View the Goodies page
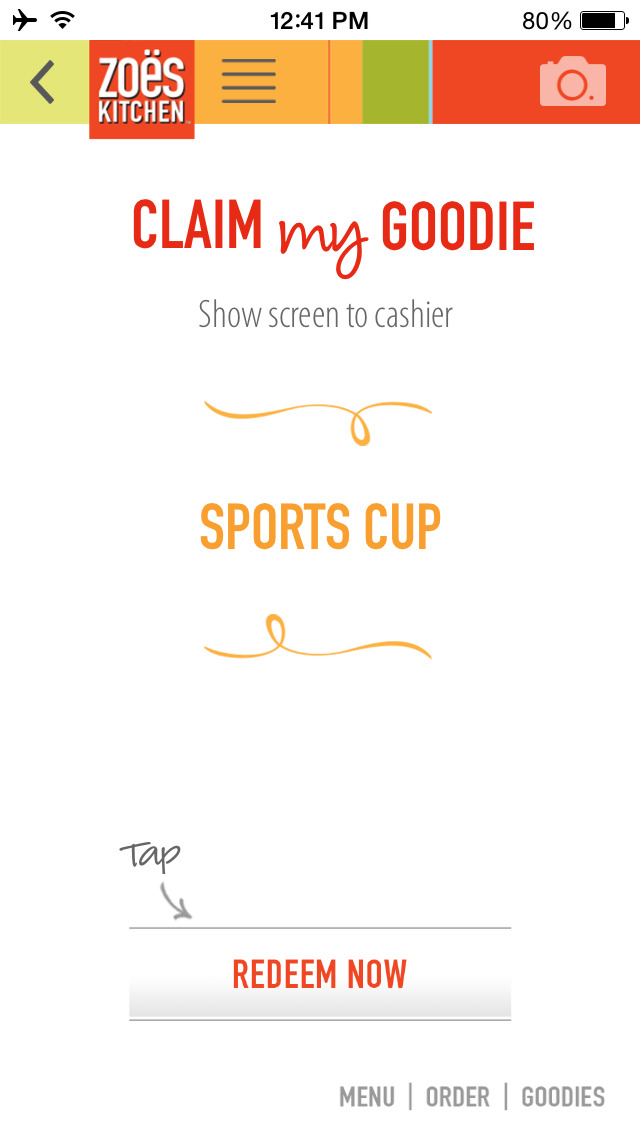 click(x=563, y=1097)
